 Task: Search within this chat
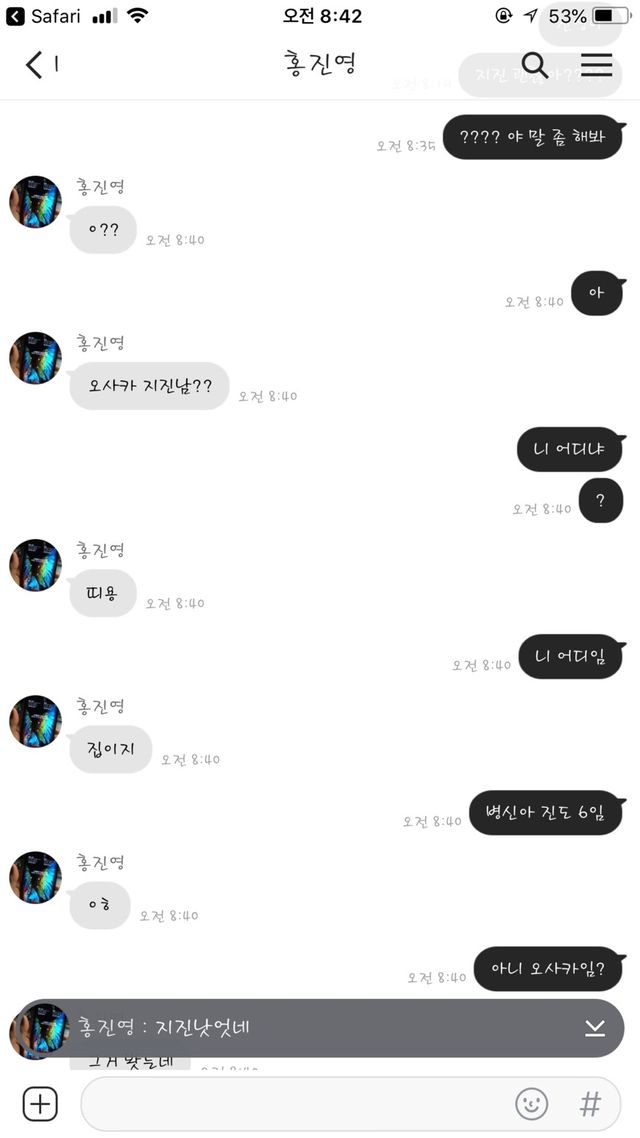click(x=535, y=65)
